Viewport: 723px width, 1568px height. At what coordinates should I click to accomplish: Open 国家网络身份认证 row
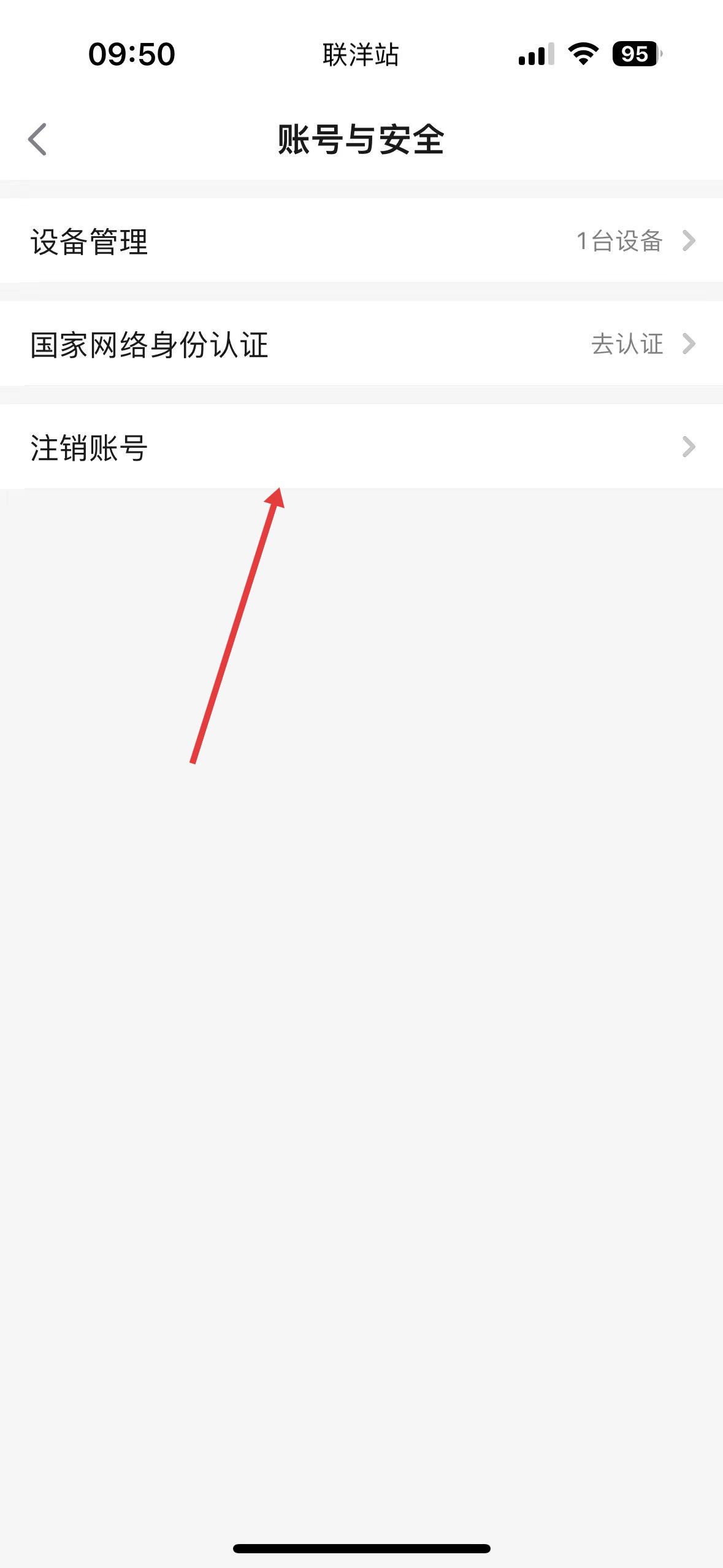361,344
